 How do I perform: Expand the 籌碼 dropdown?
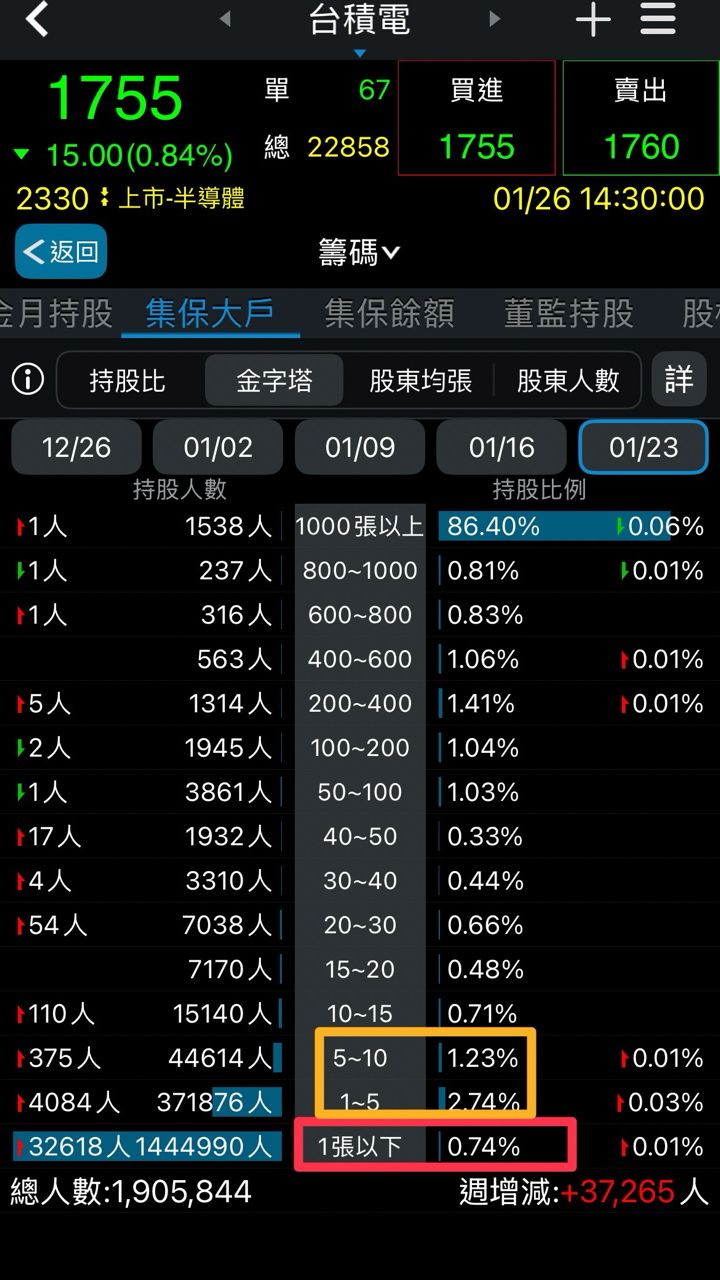(x=359, y=253)
